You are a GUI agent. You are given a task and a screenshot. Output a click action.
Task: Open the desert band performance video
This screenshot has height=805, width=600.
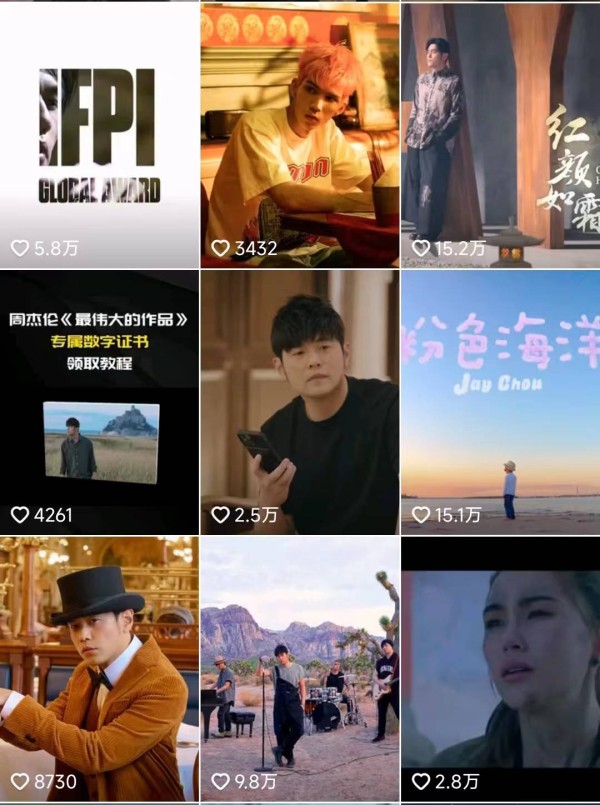299,668
